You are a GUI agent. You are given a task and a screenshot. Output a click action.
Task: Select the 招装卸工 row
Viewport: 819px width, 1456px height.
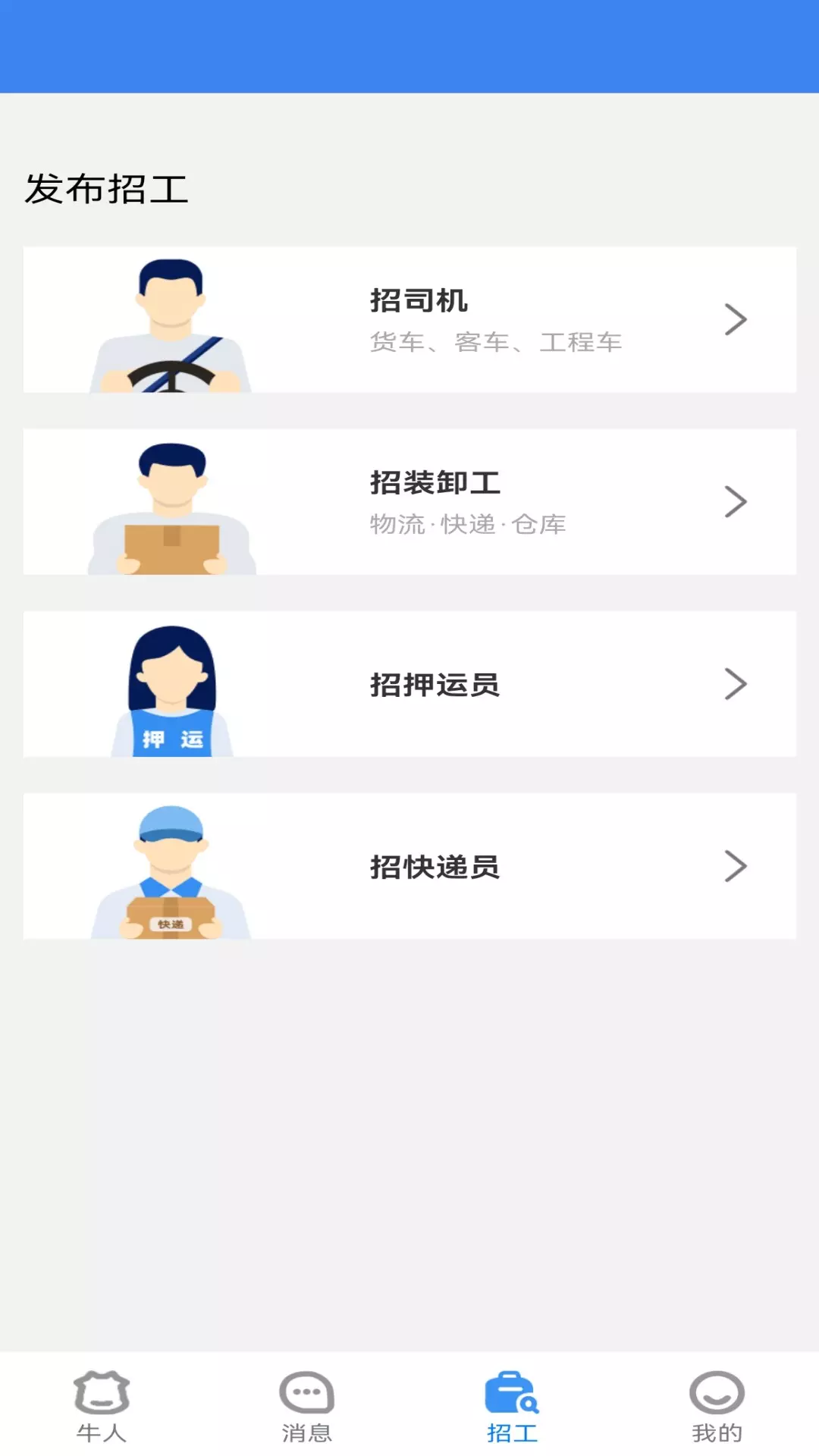tap(409, 501)
